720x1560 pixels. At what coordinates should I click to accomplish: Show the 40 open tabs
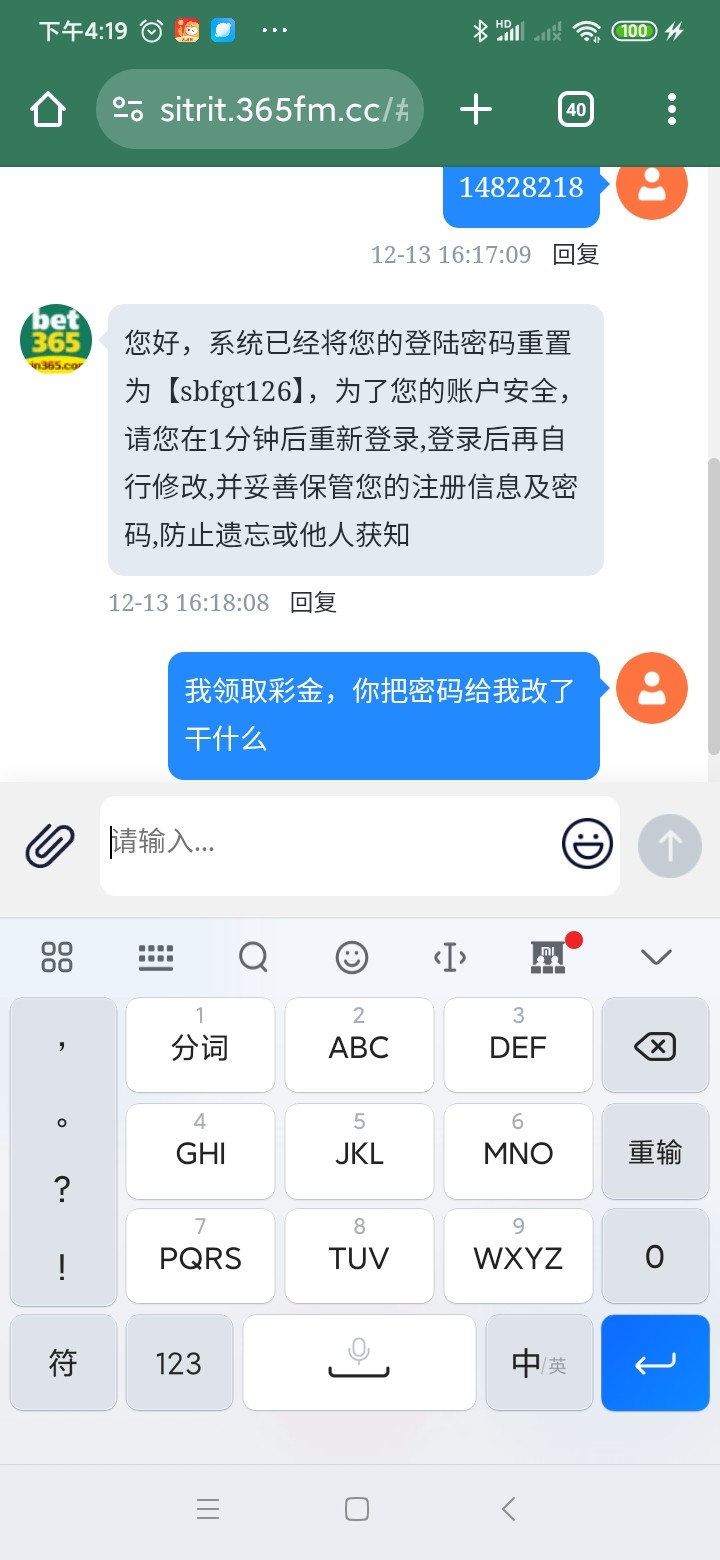pyautogui.click(x=576, y=110)
